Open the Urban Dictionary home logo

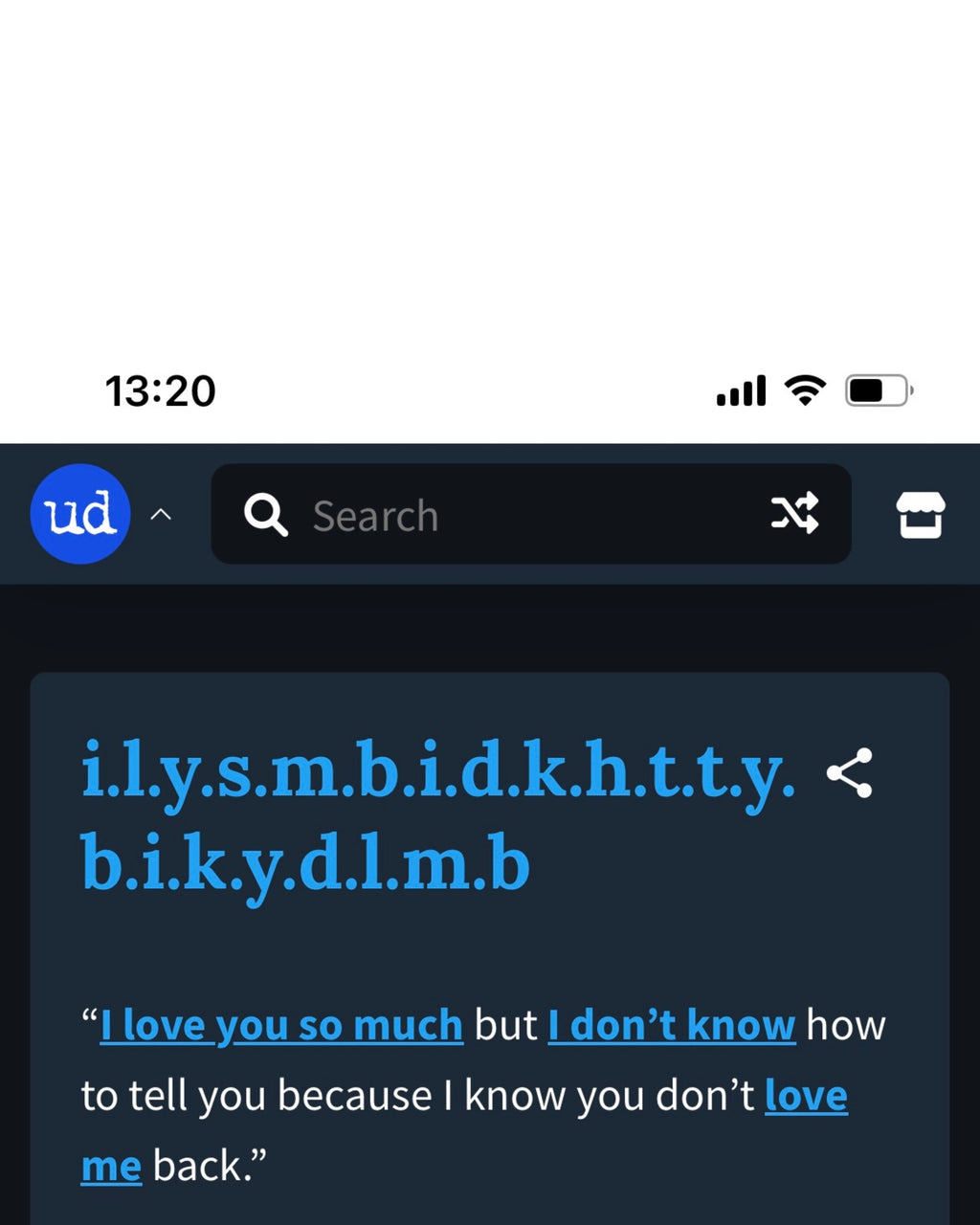(80, 514)
